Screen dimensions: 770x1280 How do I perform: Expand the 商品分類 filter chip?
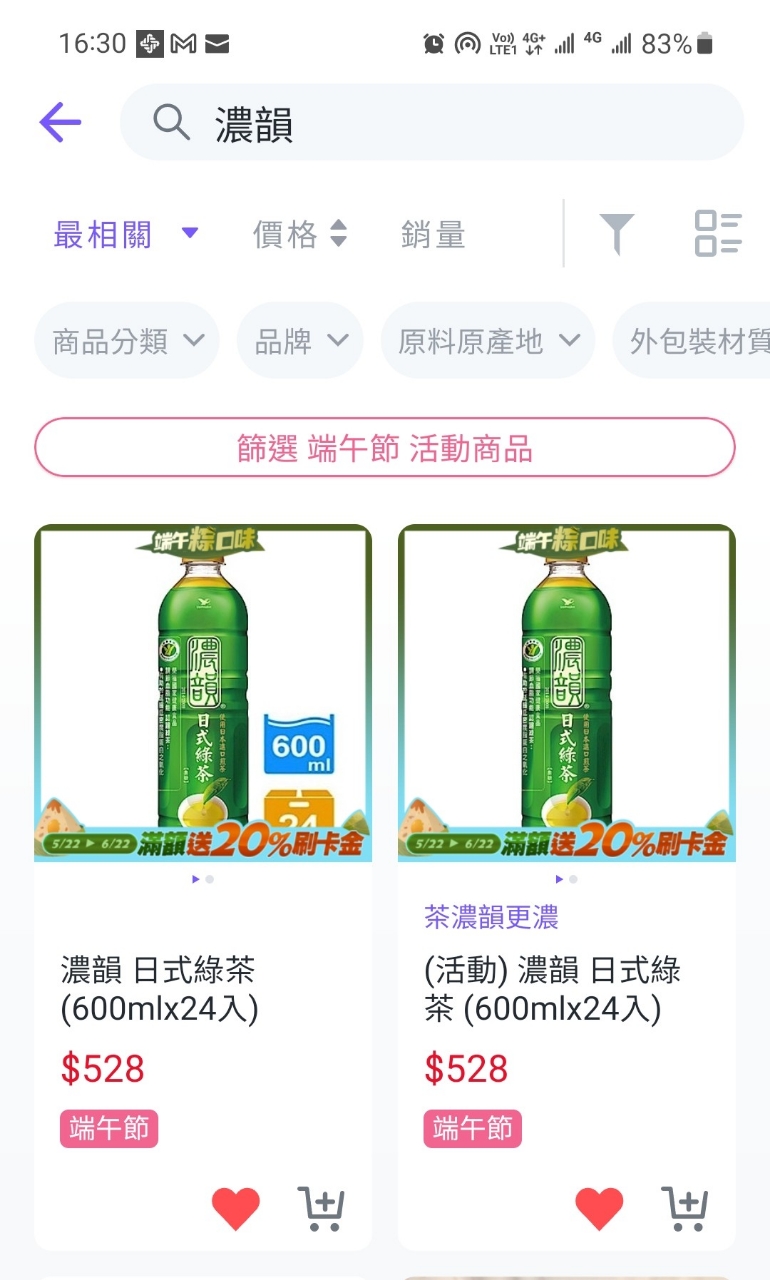coord(127,341)
